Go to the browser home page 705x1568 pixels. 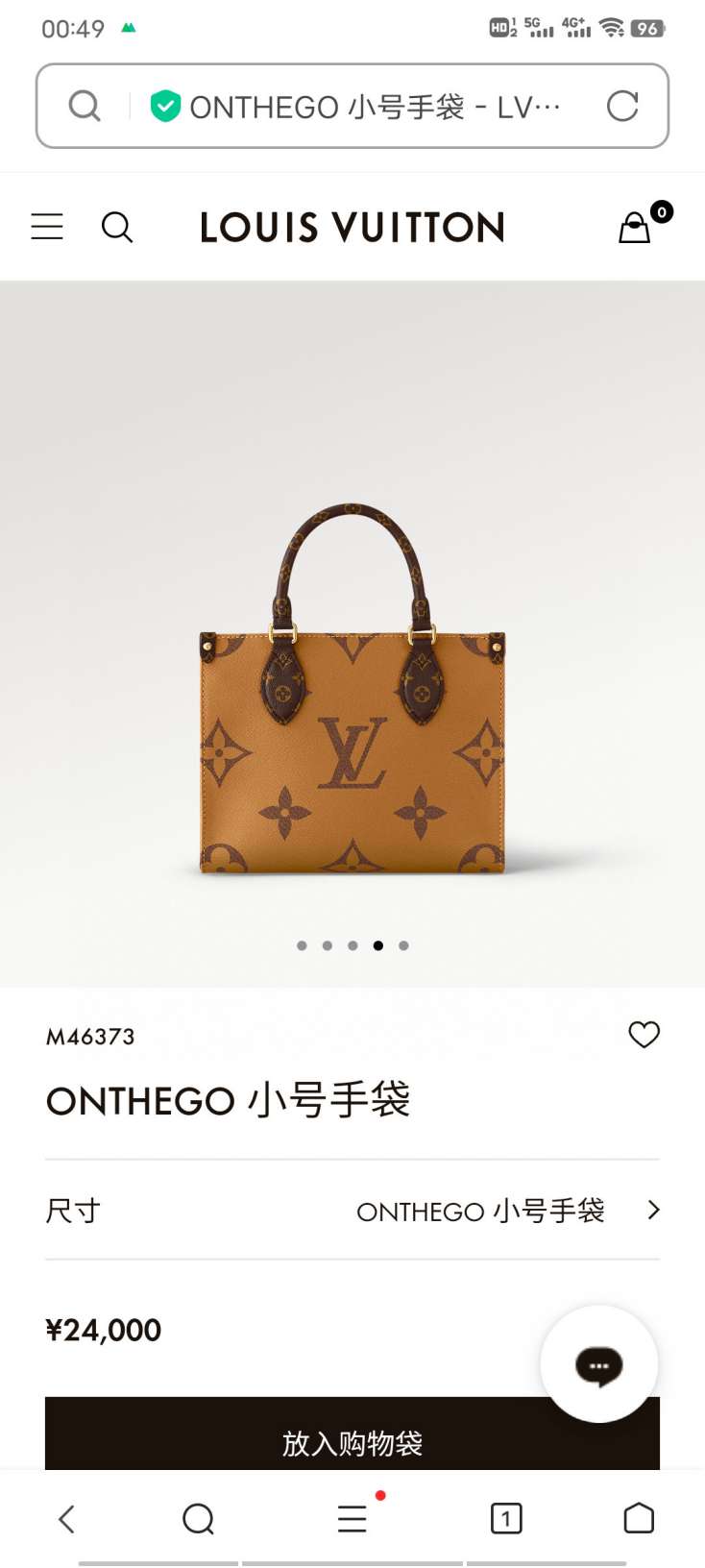tap(639, 1519)
